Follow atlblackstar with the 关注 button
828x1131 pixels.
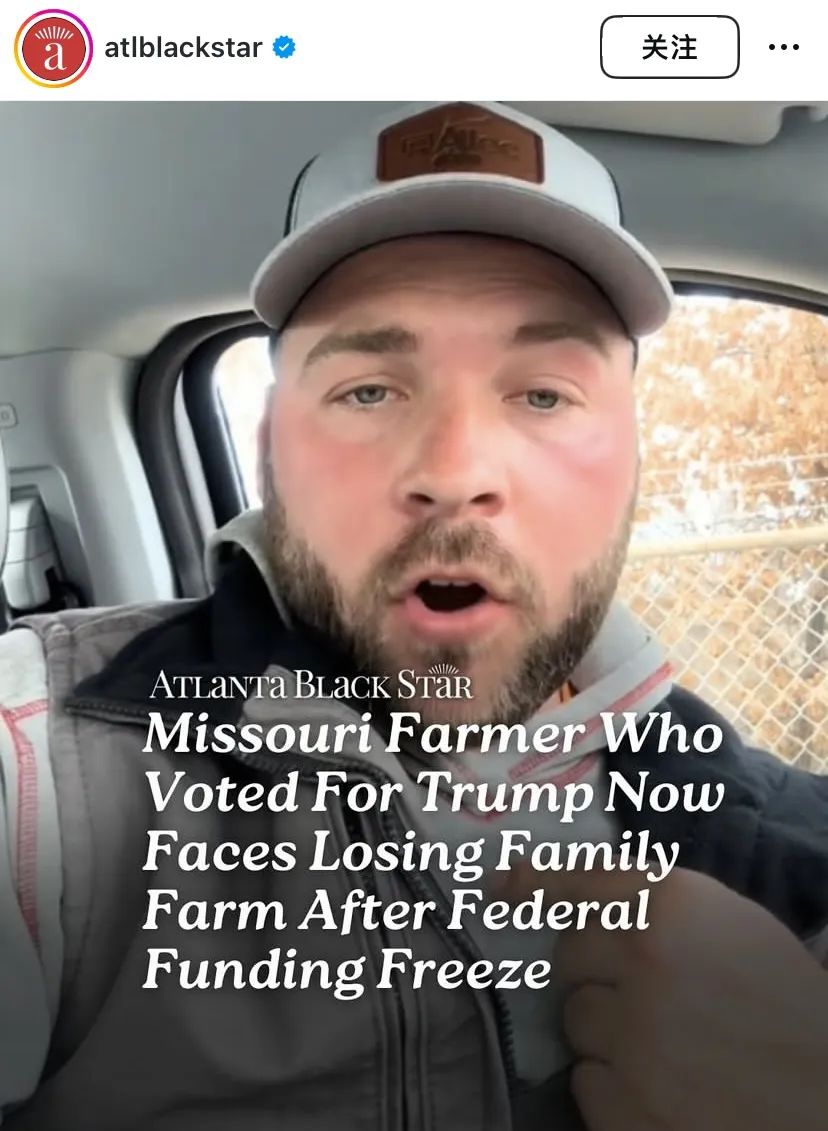tap(669, 48)
